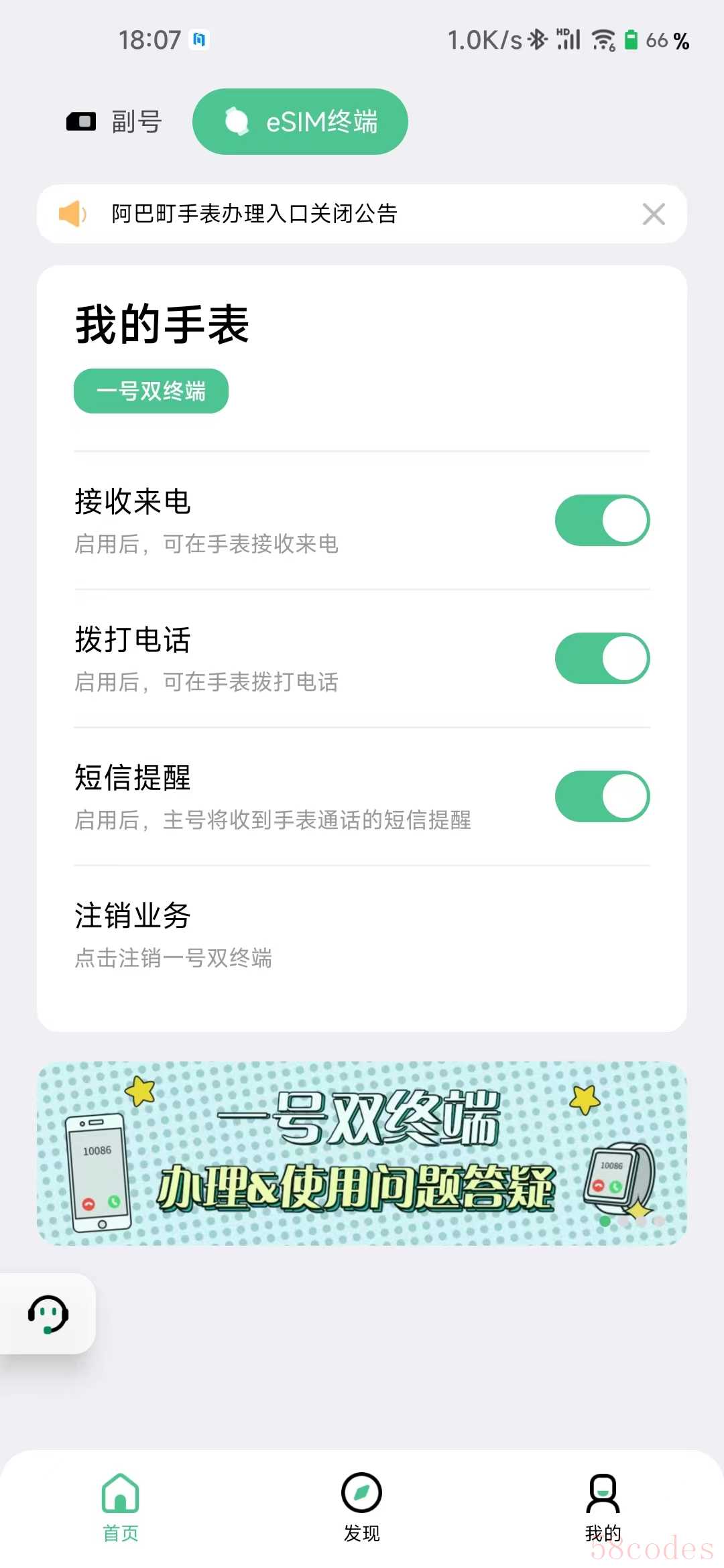Open the 办理&使用问题答疑 banner
The height and width of the screenshot is (1568, 724).
click(x=362, y=1154)
